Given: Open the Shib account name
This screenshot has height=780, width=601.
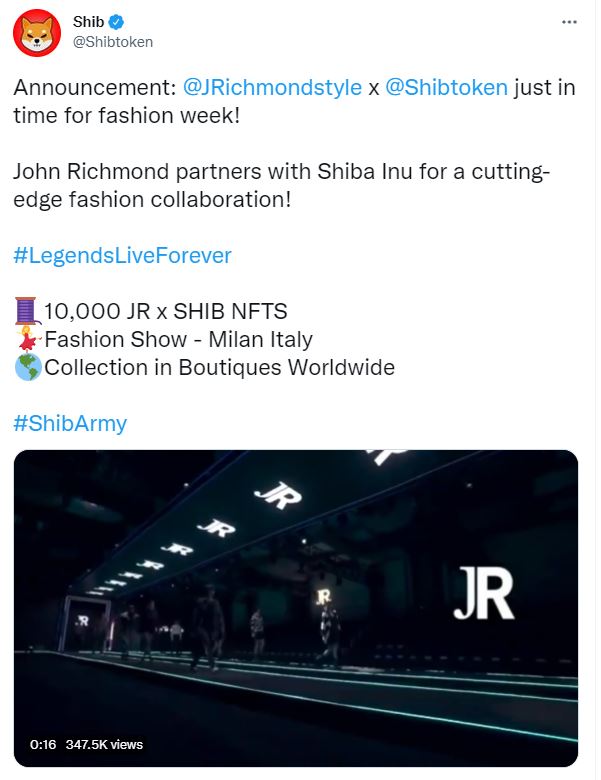Looking at the screenshot, I should click(87, 21).
